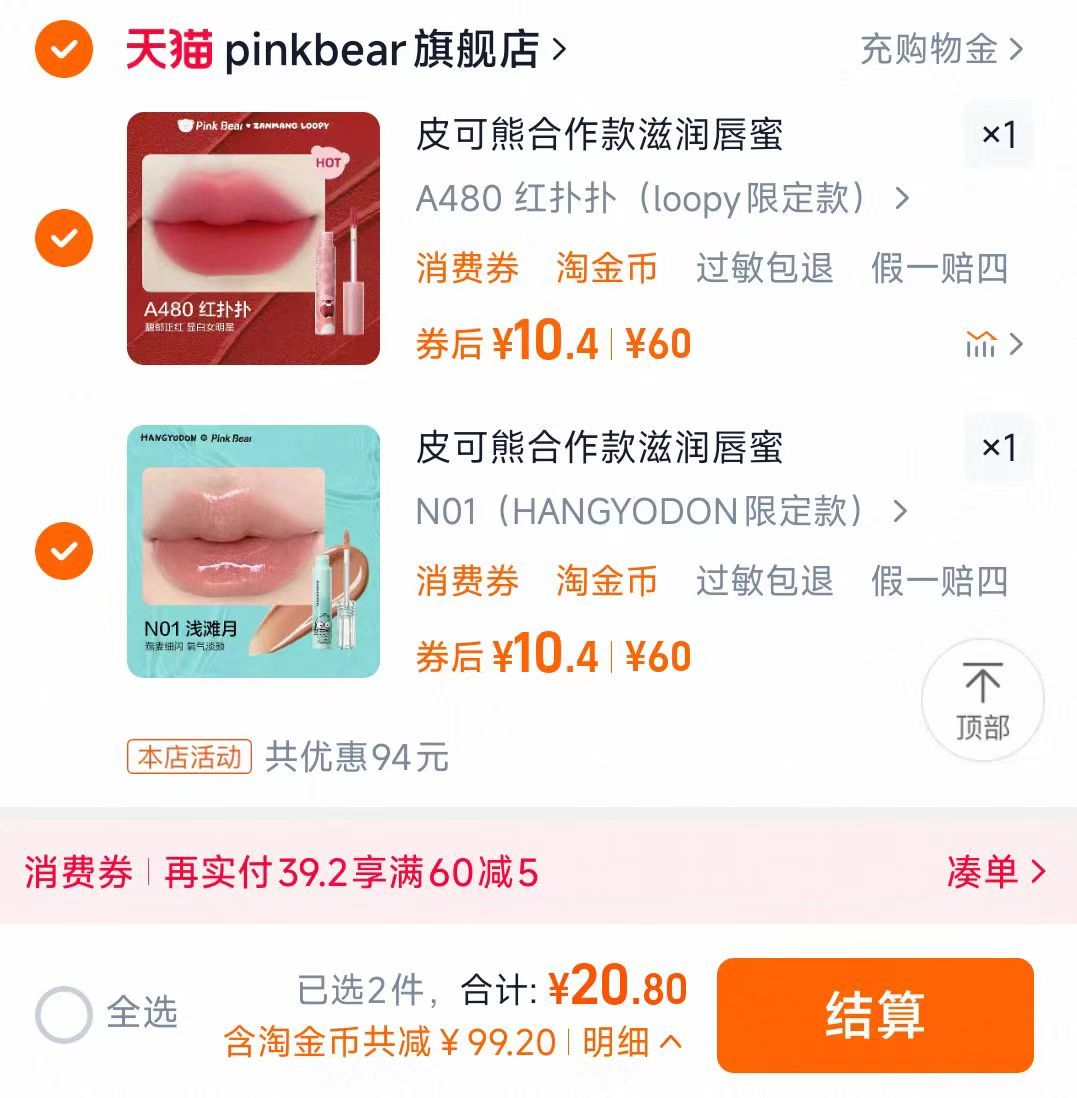This screenshot has height=1098, width=1077.
Task: Deselect the A480 红扑扑 item checkbox
Action: pos(63,238)
